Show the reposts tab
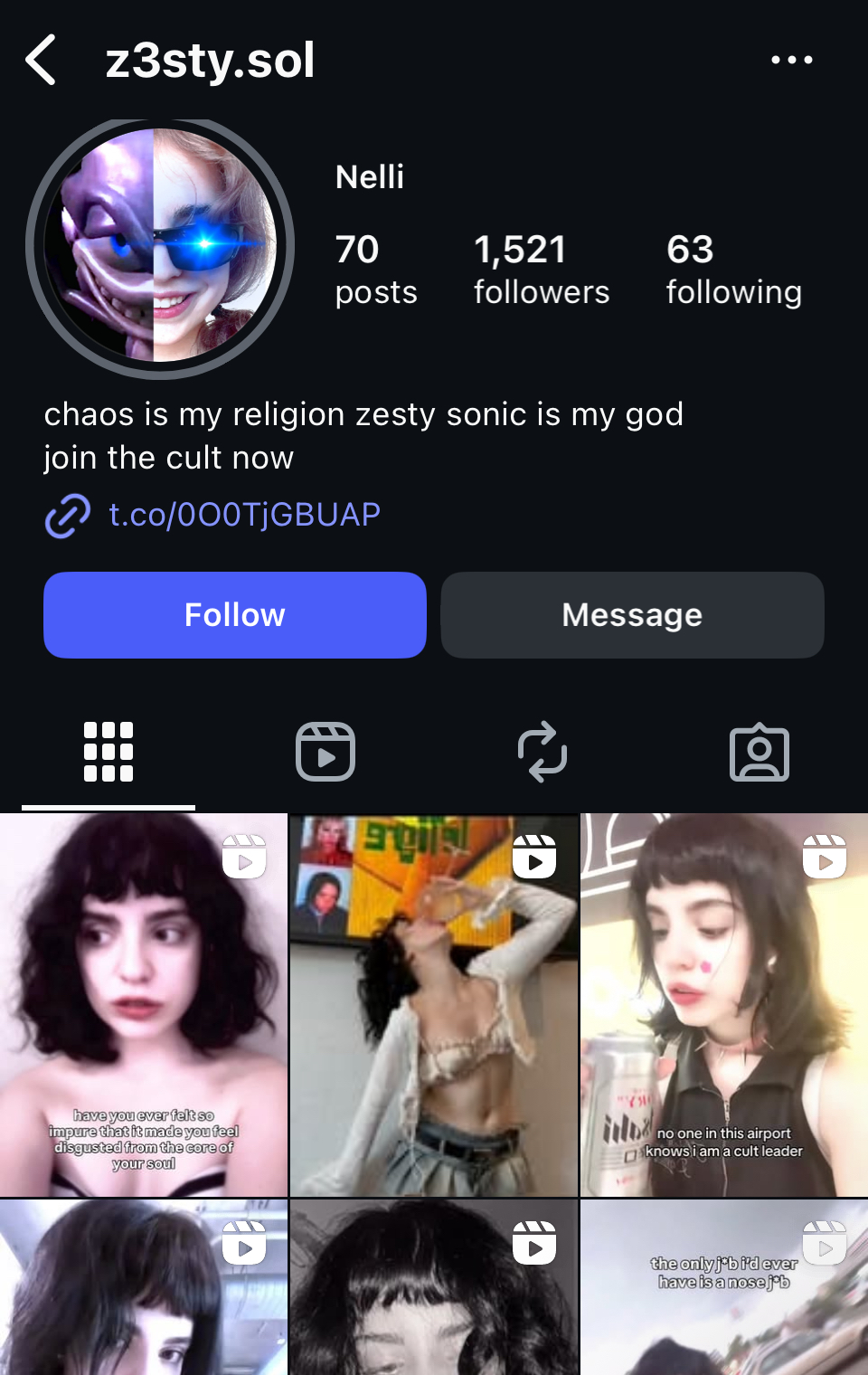 click(542, 752)
